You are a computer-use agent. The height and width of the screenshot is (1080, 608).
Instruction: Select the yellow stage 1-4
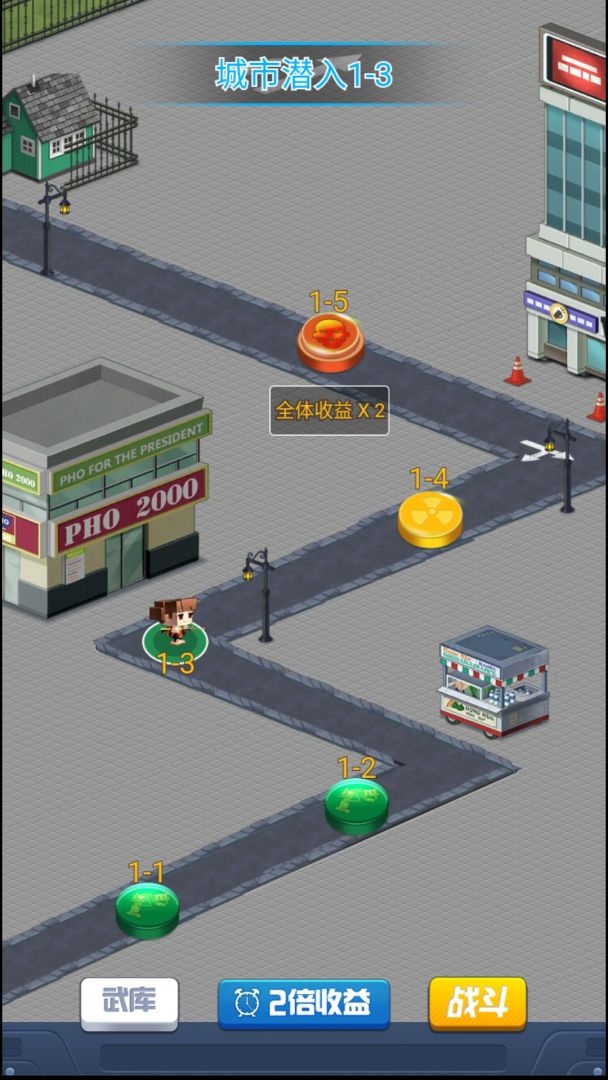click(x=430, y=517)
